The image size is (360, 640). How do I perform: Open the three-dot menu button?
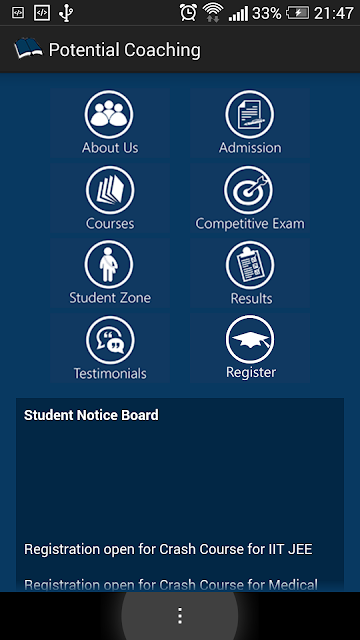[180, 615]
